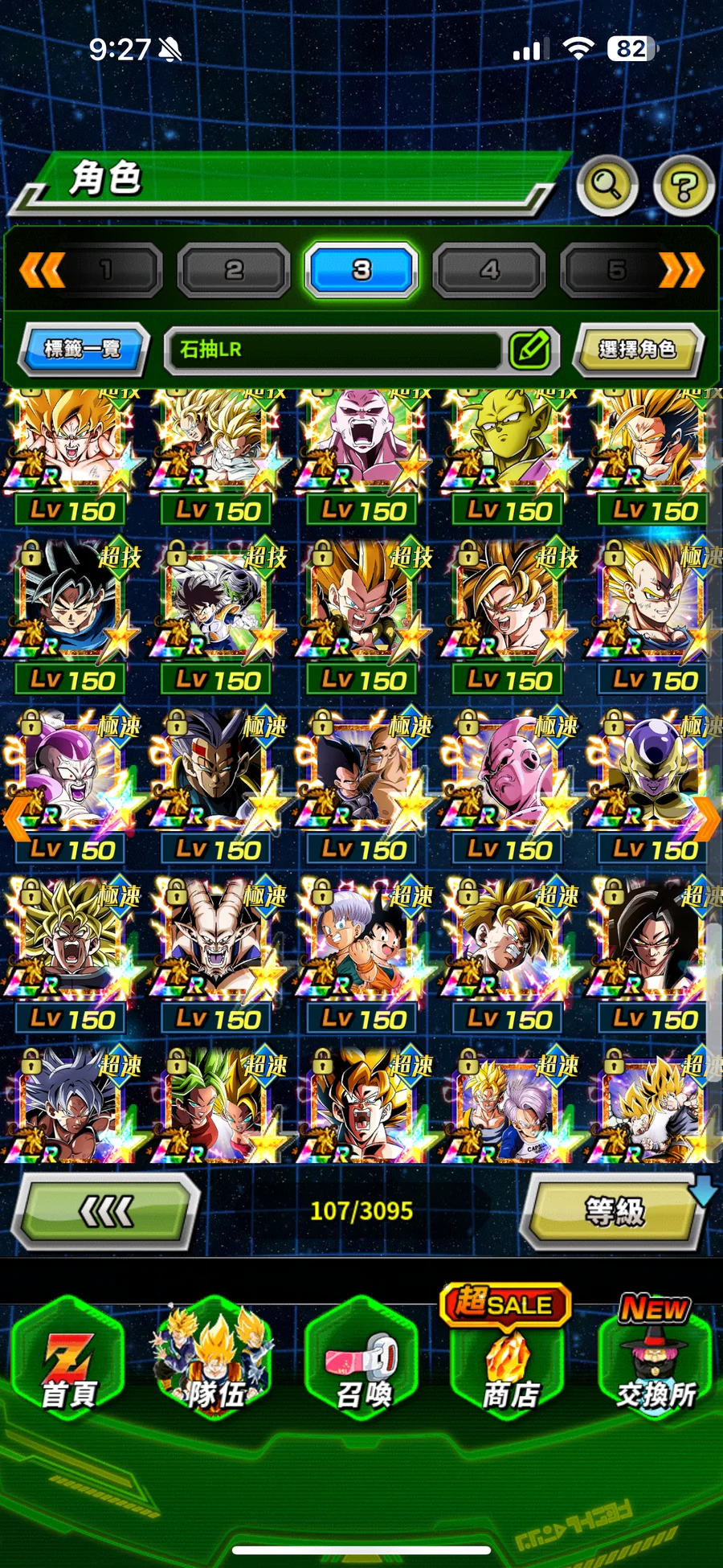The width and height of the screenshot is (723, 1568).
Task: Open the 召喚 summon page
Action: coord(362,1358)
